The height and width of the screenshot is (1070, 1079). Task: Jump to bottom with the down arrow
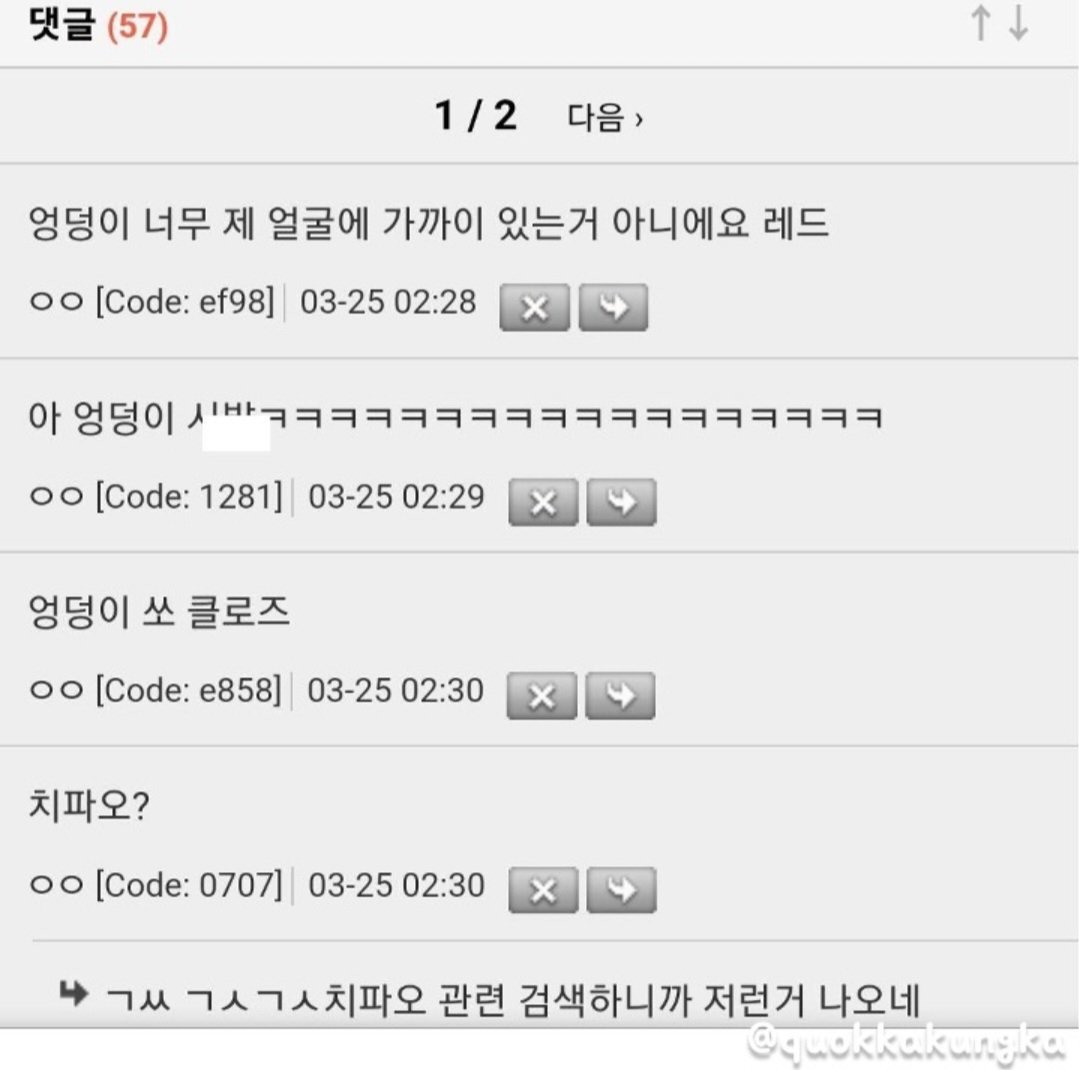(x=1019, y=24)
